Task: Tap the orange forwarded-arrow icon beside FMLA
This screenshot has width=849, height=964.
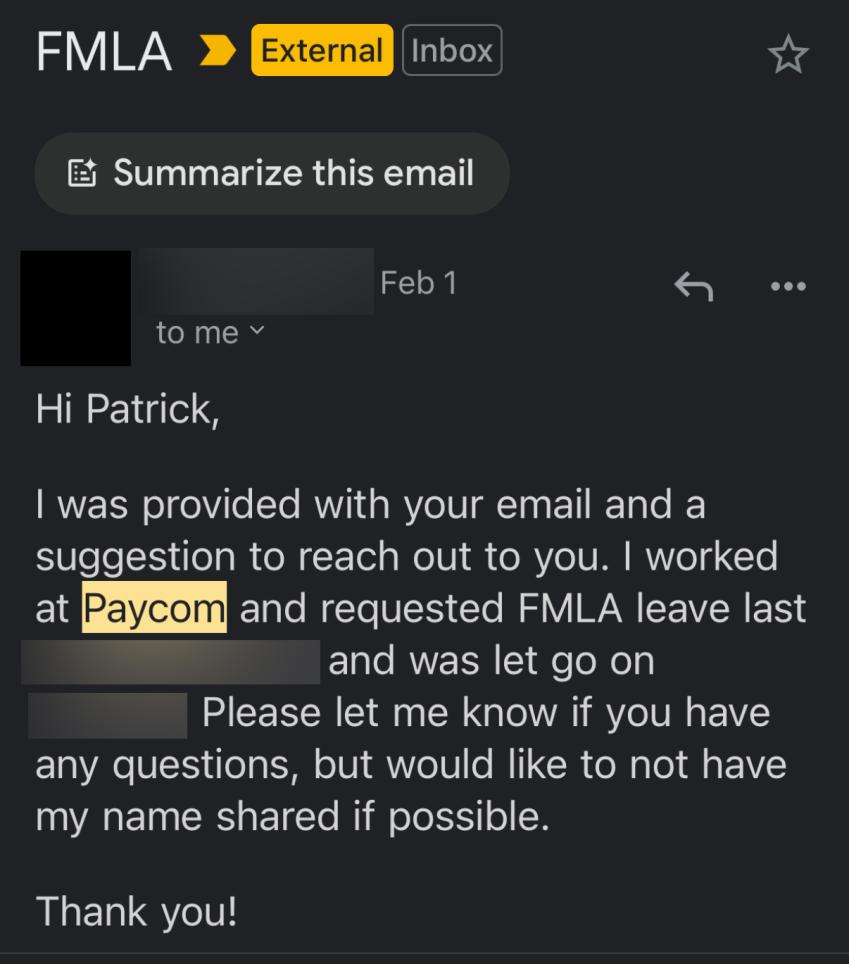Action: pos(218,48)
